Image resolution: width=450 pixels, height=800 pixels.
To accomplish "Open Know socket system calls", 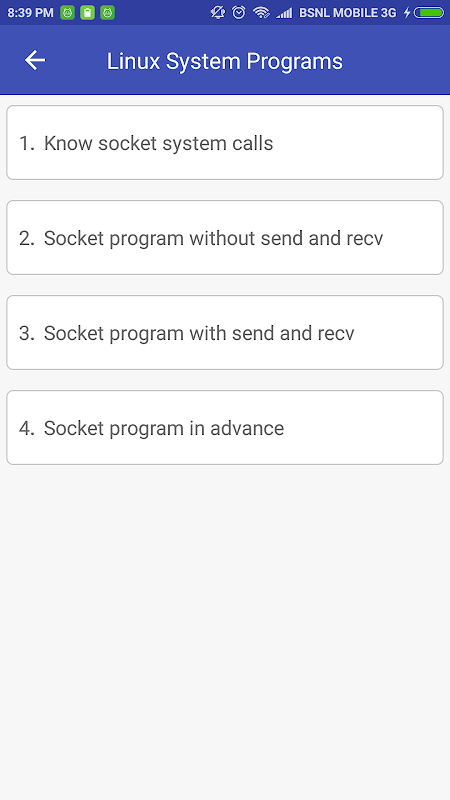I will coord(225,143).
